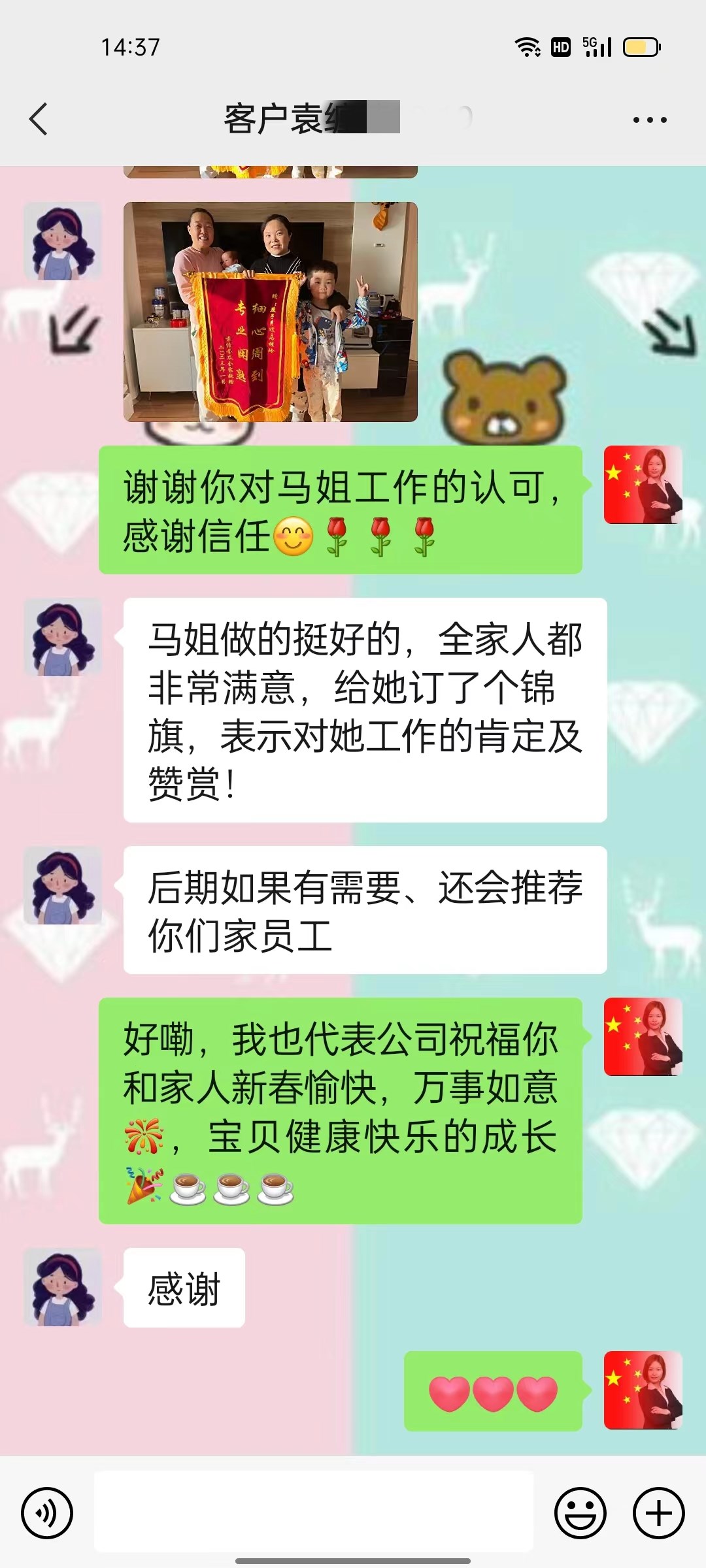Go back to the chat list
This screenshot has width=706, height=1568.
point(39,119)
